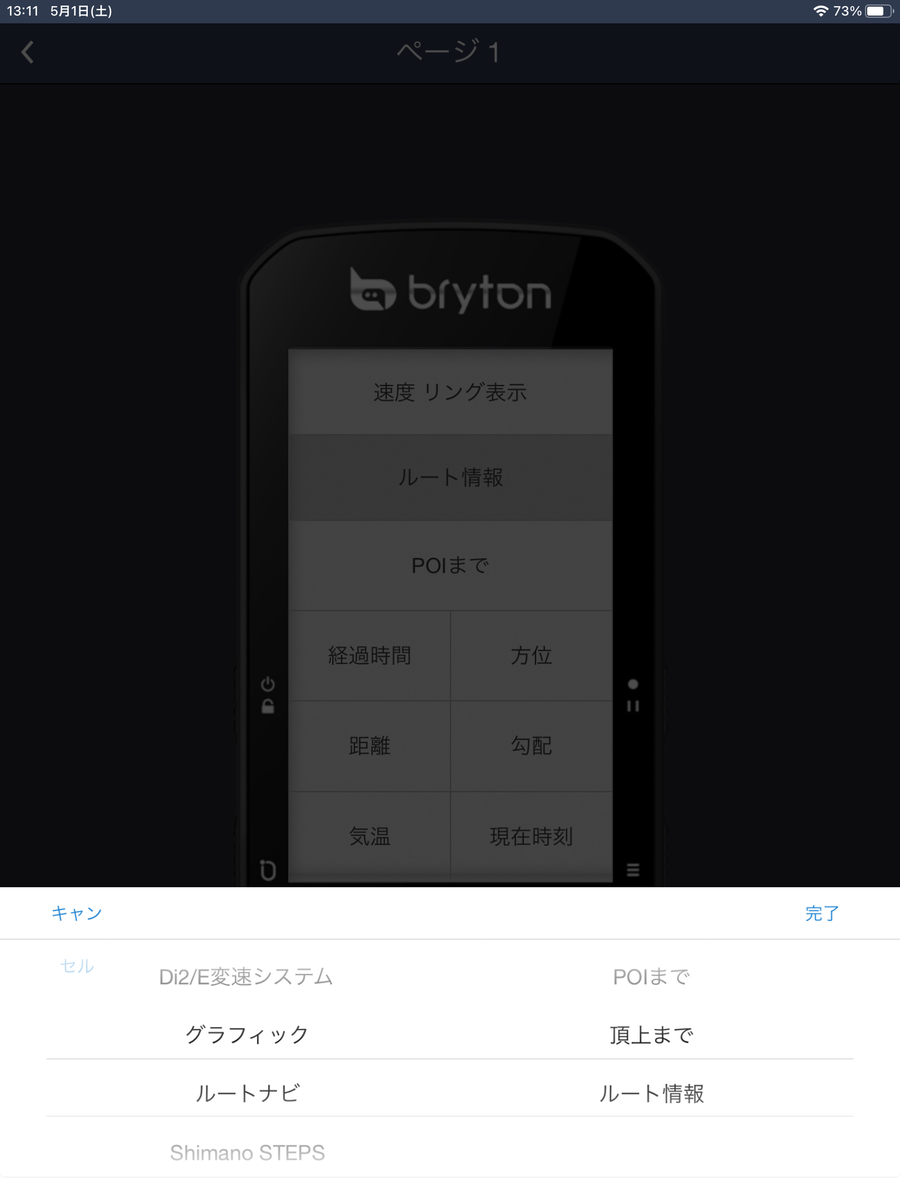Select POIまで in the right picker column
Viewport: 900px width, 1200px height.
click(x=651, y=977)
